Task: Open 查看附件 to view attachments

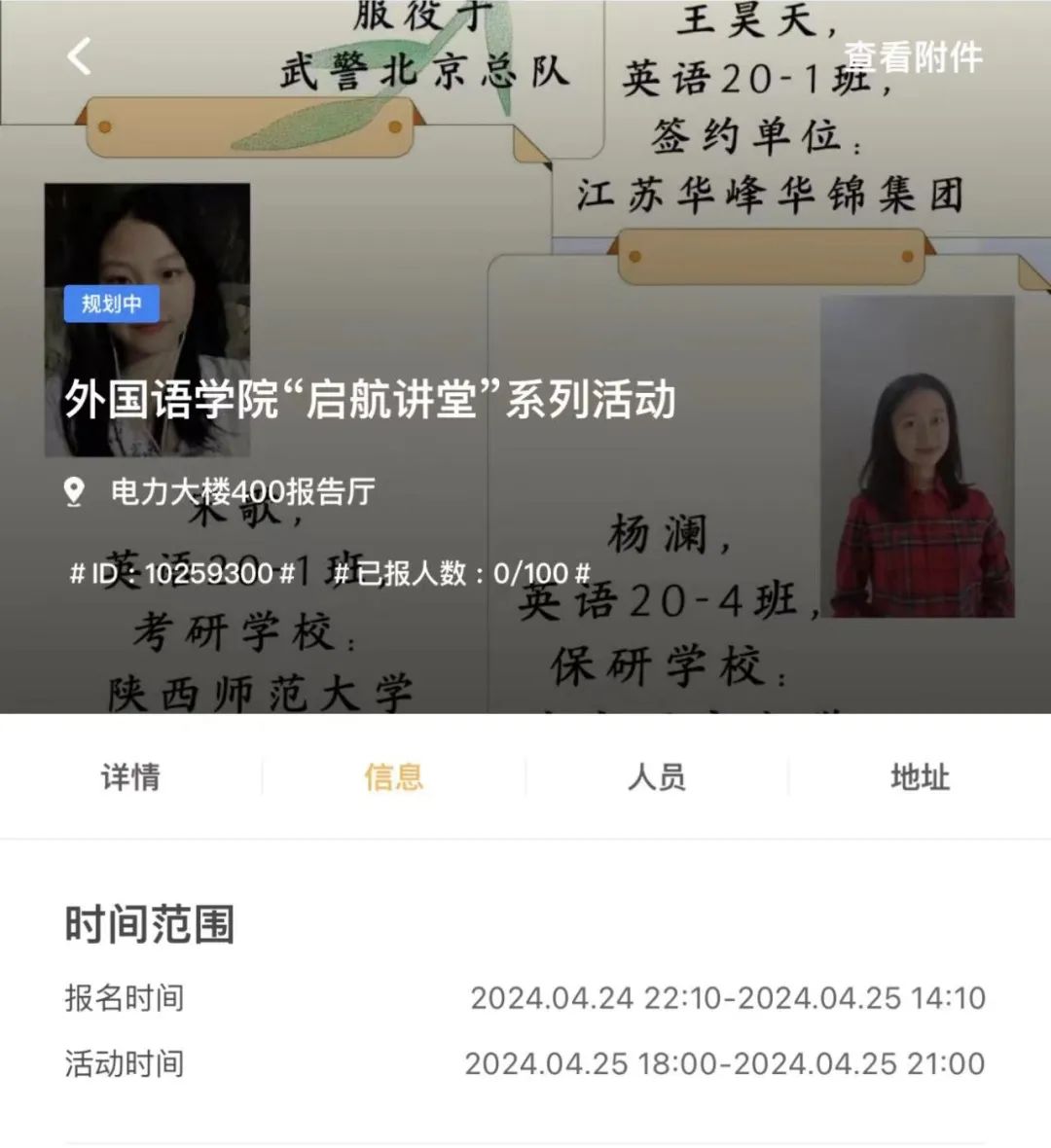Action: tap(912, 56)
